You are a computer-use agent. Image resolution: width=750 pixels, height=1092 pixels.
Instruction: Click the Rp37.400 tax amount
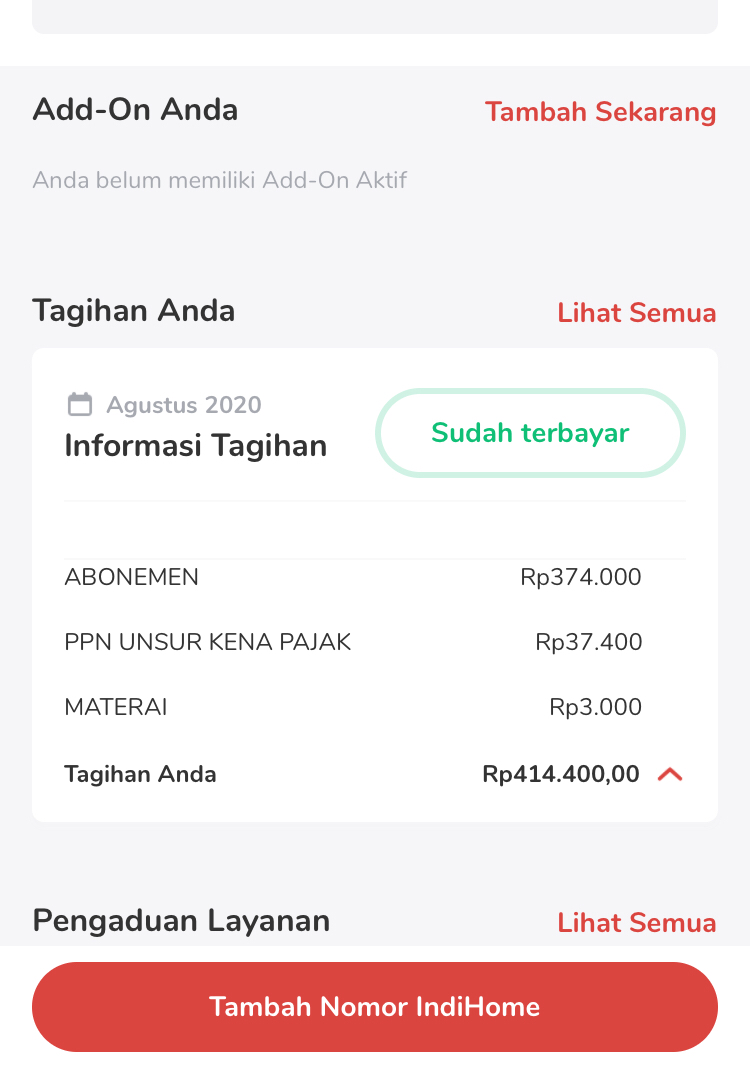589,641
